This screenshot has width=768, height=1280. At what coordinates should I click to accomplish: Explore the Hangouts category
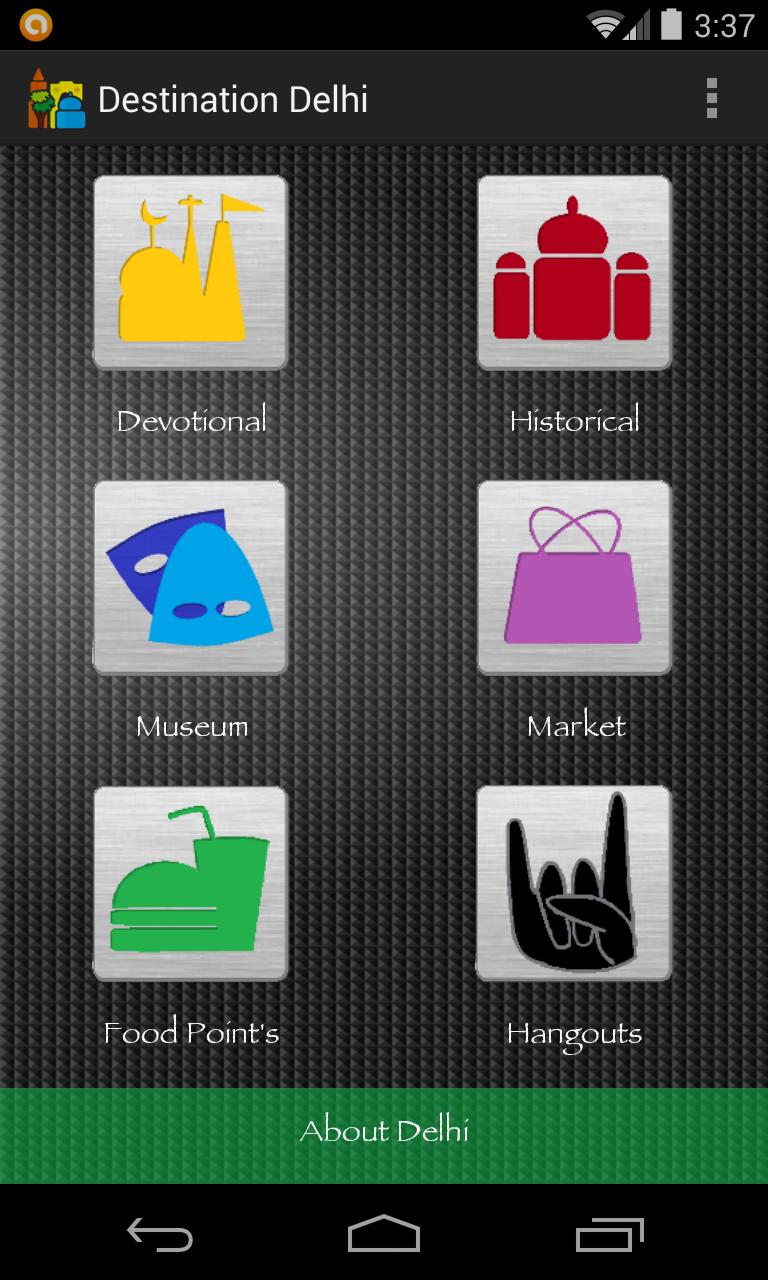[574, 883]
